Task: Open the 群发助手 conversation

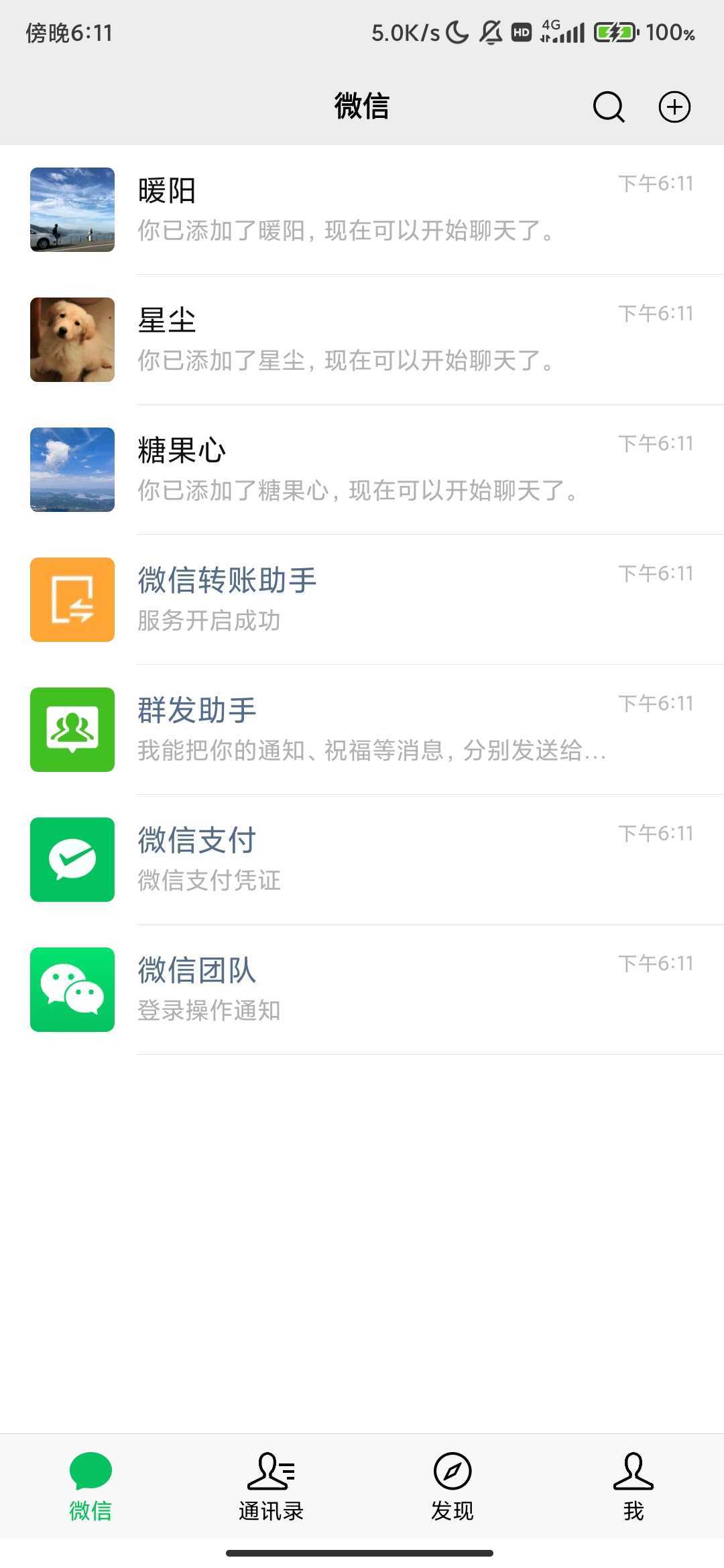Action: click(362, 730)
